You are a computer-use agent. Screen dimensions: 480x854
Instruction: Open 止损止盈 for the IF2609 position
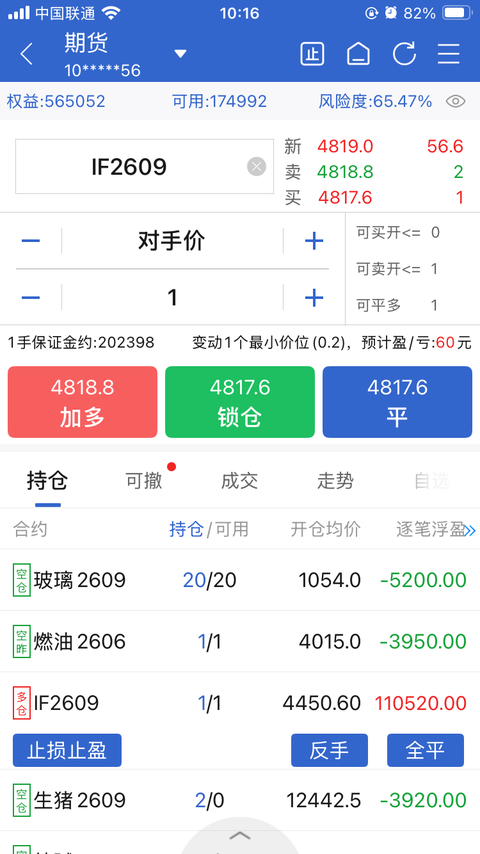67,750
